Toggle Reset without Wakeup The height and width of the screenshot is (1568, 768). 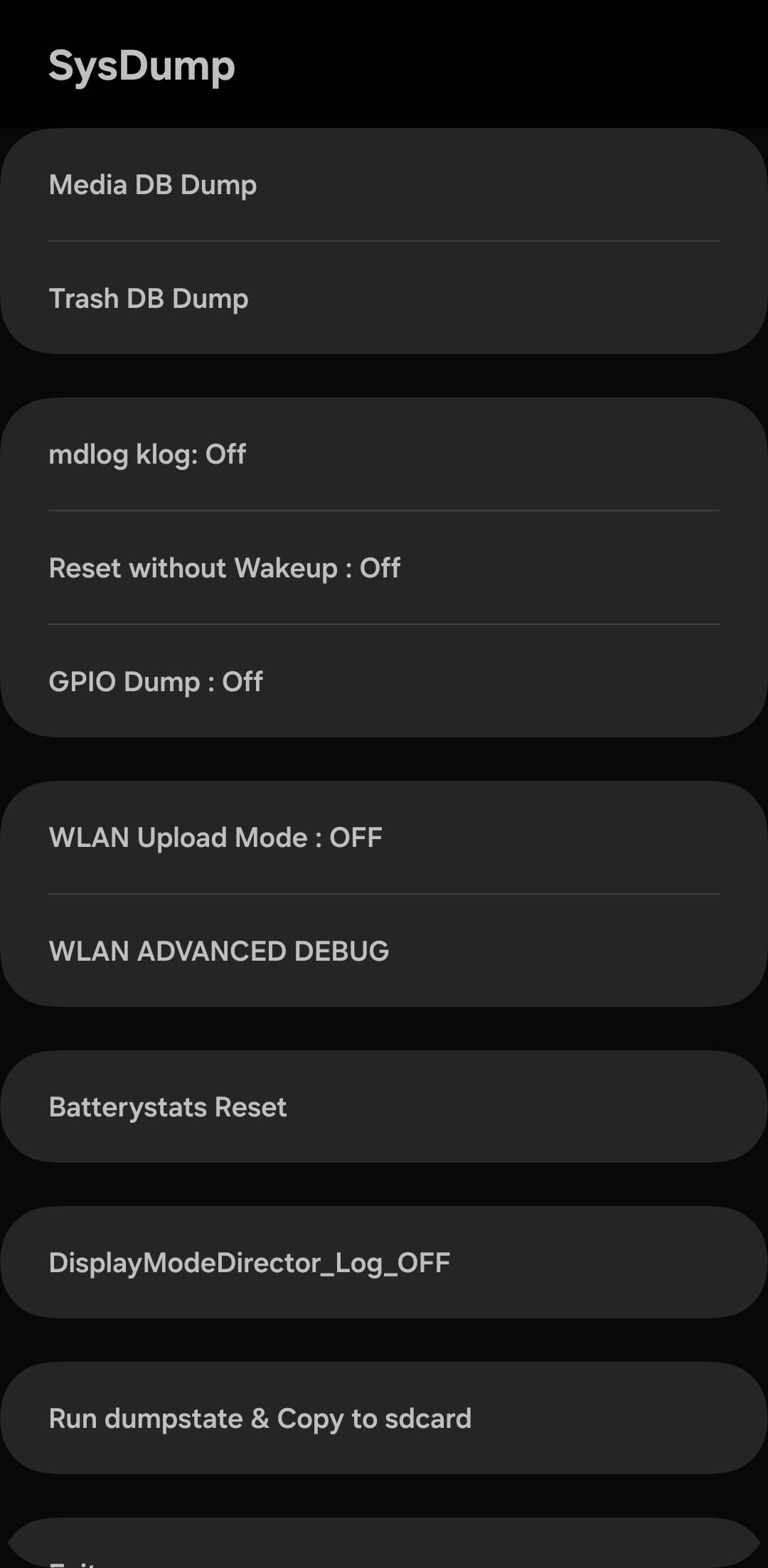coord(384,568)
